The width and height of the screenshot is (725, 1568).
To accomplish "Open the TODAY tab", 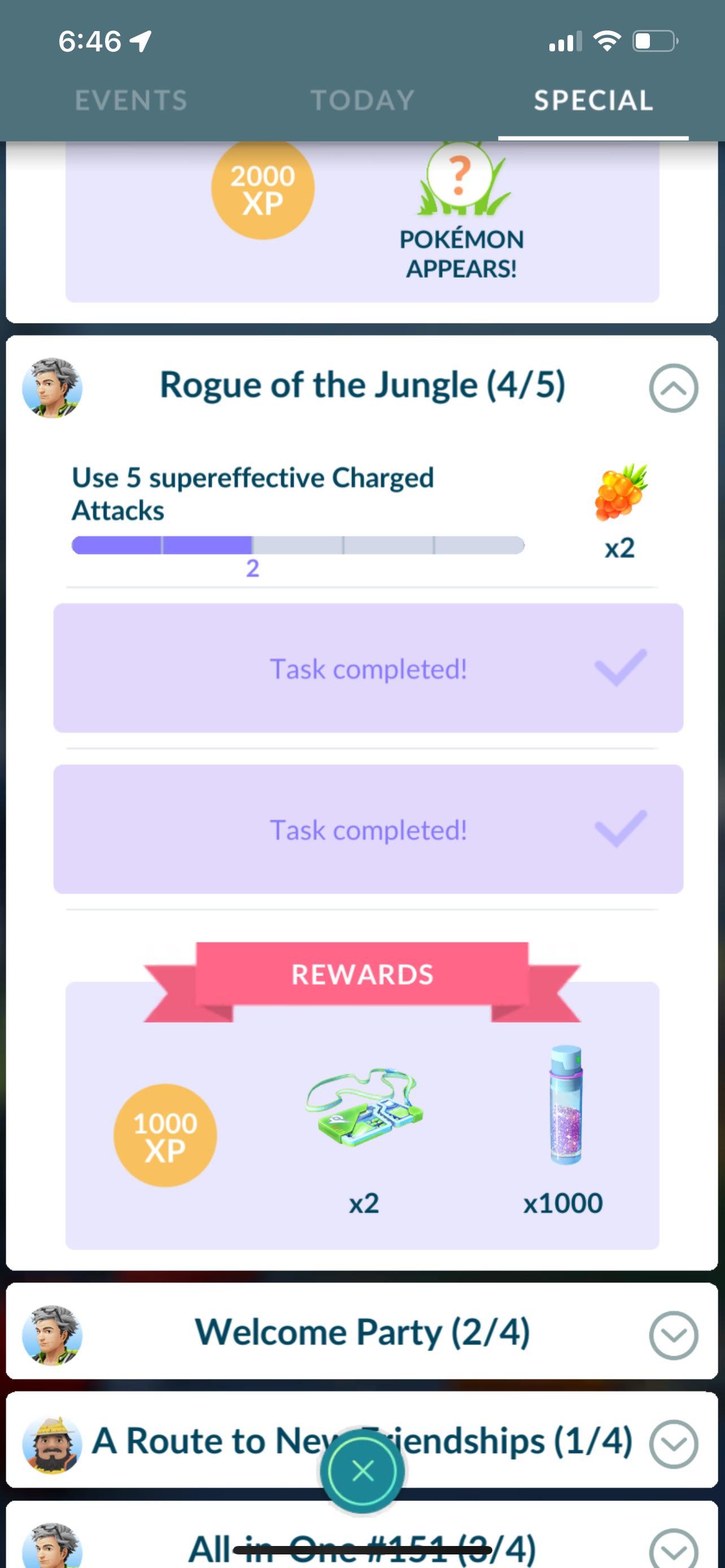I will [x=363, y=100].
